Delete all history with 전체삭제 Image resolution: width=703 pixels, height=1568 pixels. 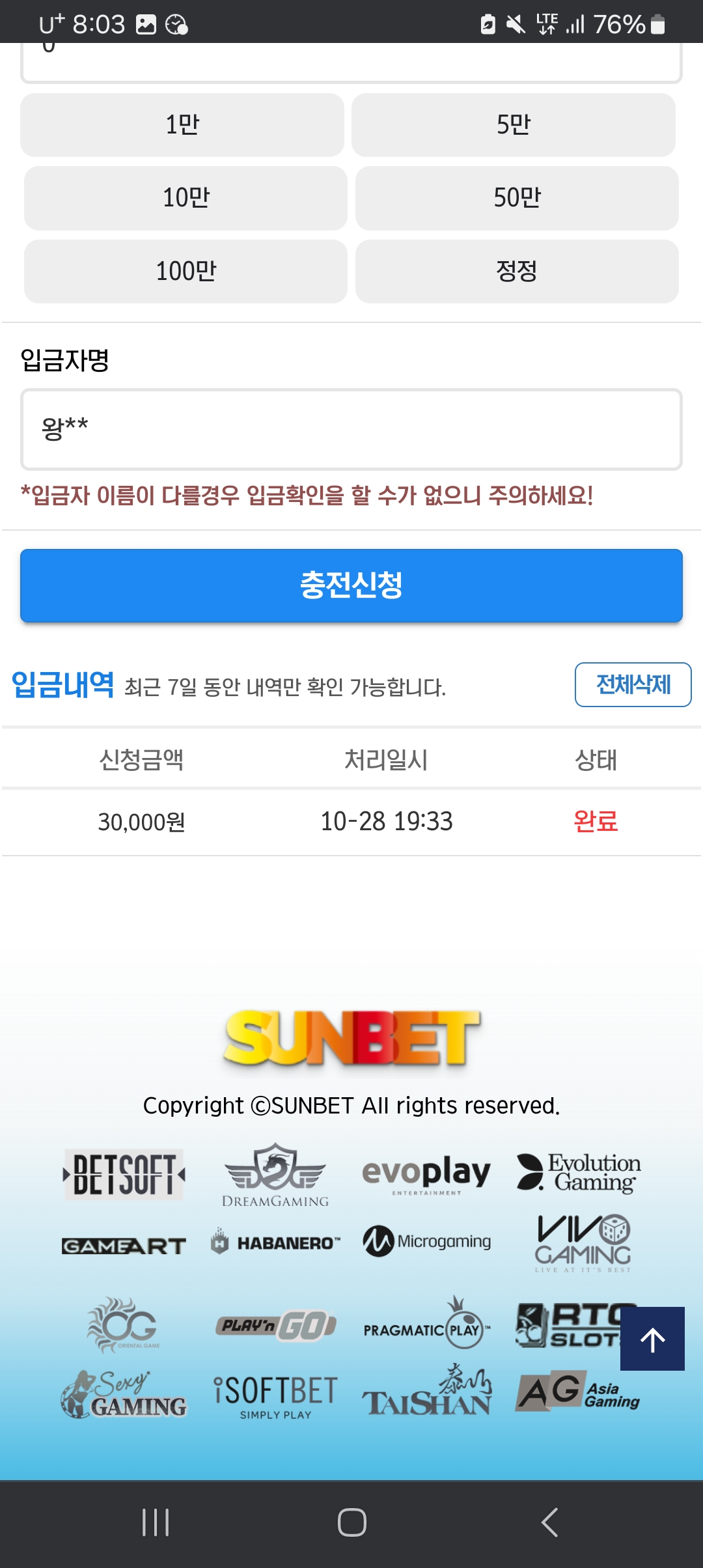tap(633, 684)
